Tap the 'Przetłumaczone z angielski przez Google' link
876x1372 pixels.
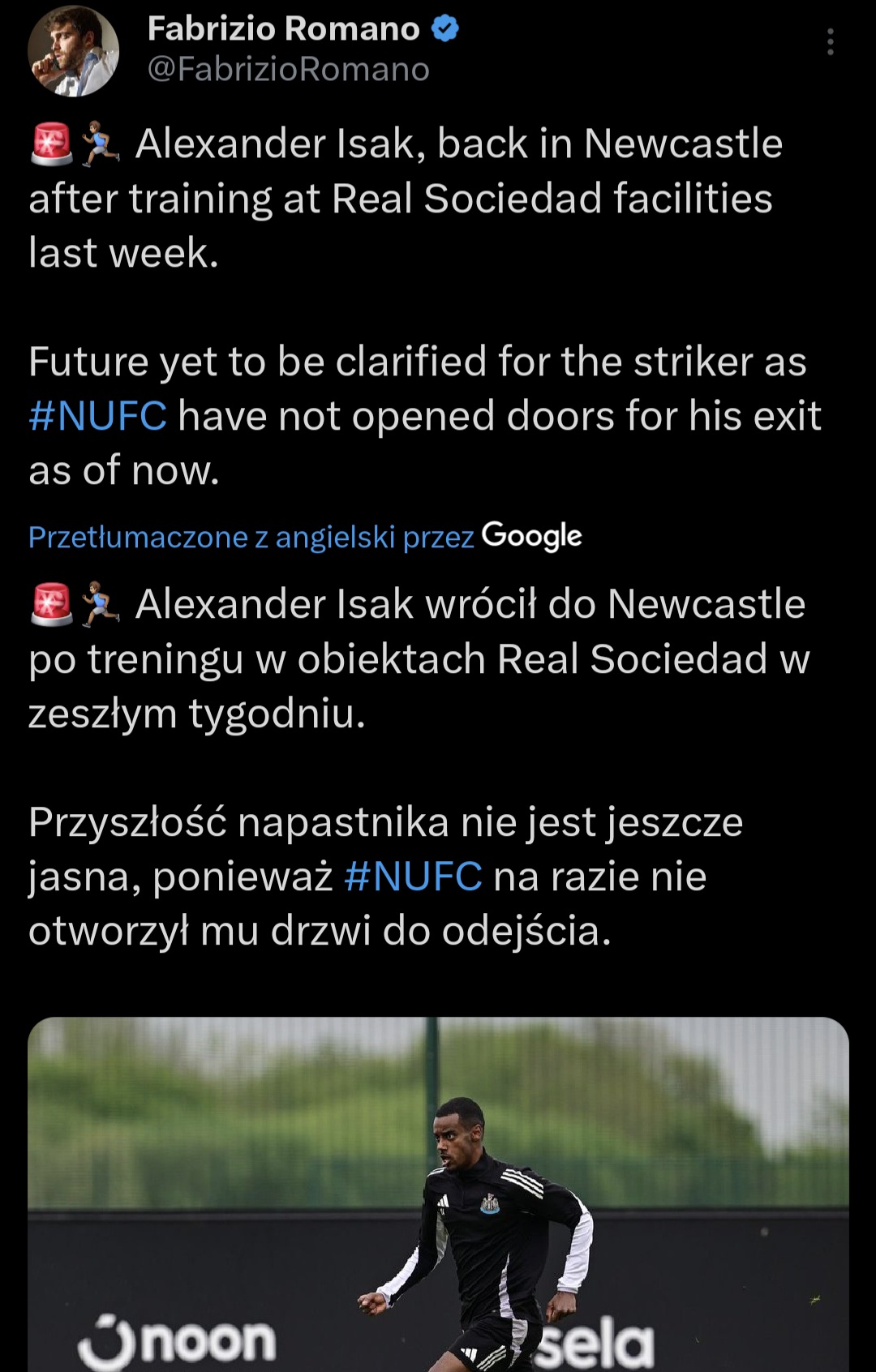tap(305, 537)
